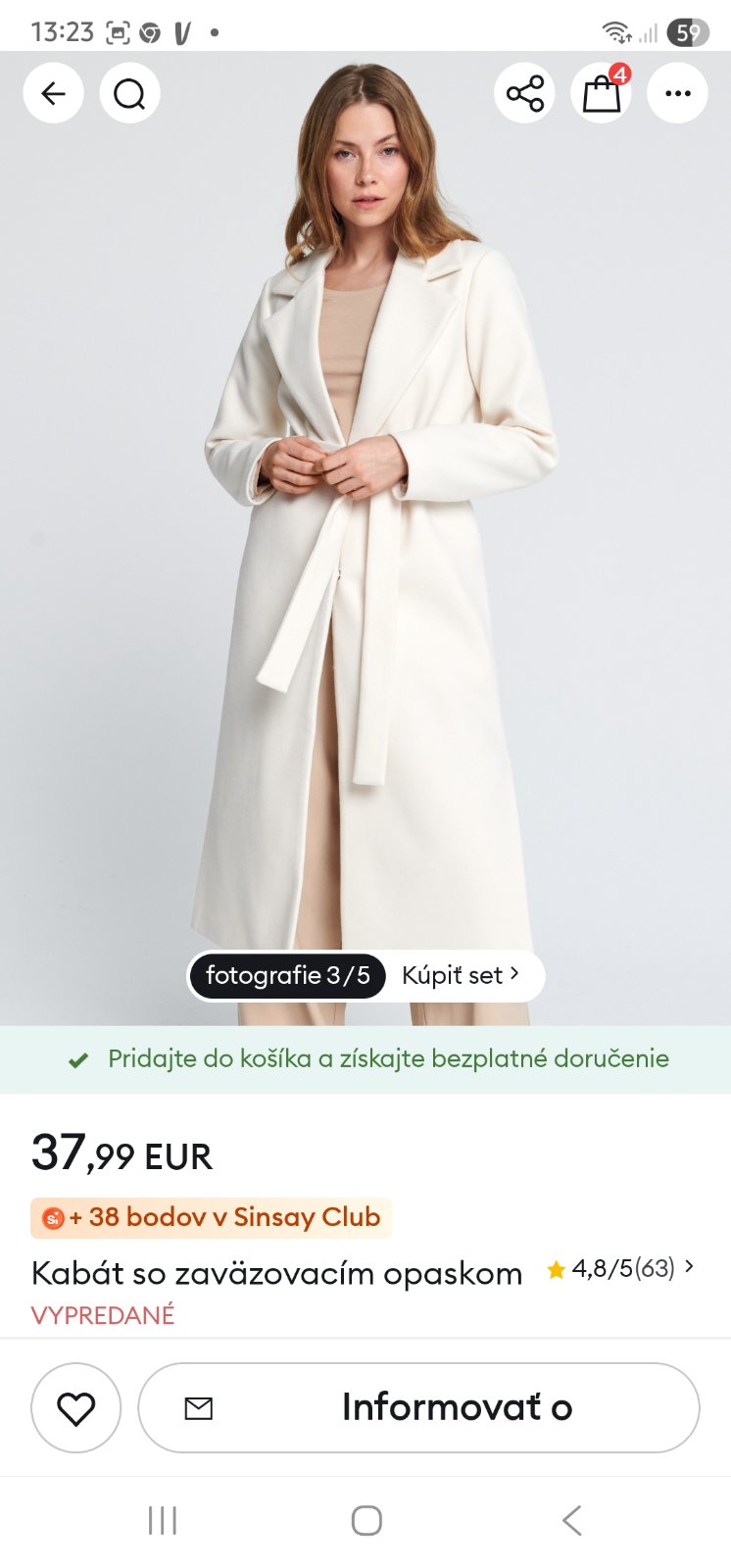Image resolution: width=731 pixels, height=1568 pixels.
Task: Open the Sinsay Club points badge
Action: pos(212,1217)
